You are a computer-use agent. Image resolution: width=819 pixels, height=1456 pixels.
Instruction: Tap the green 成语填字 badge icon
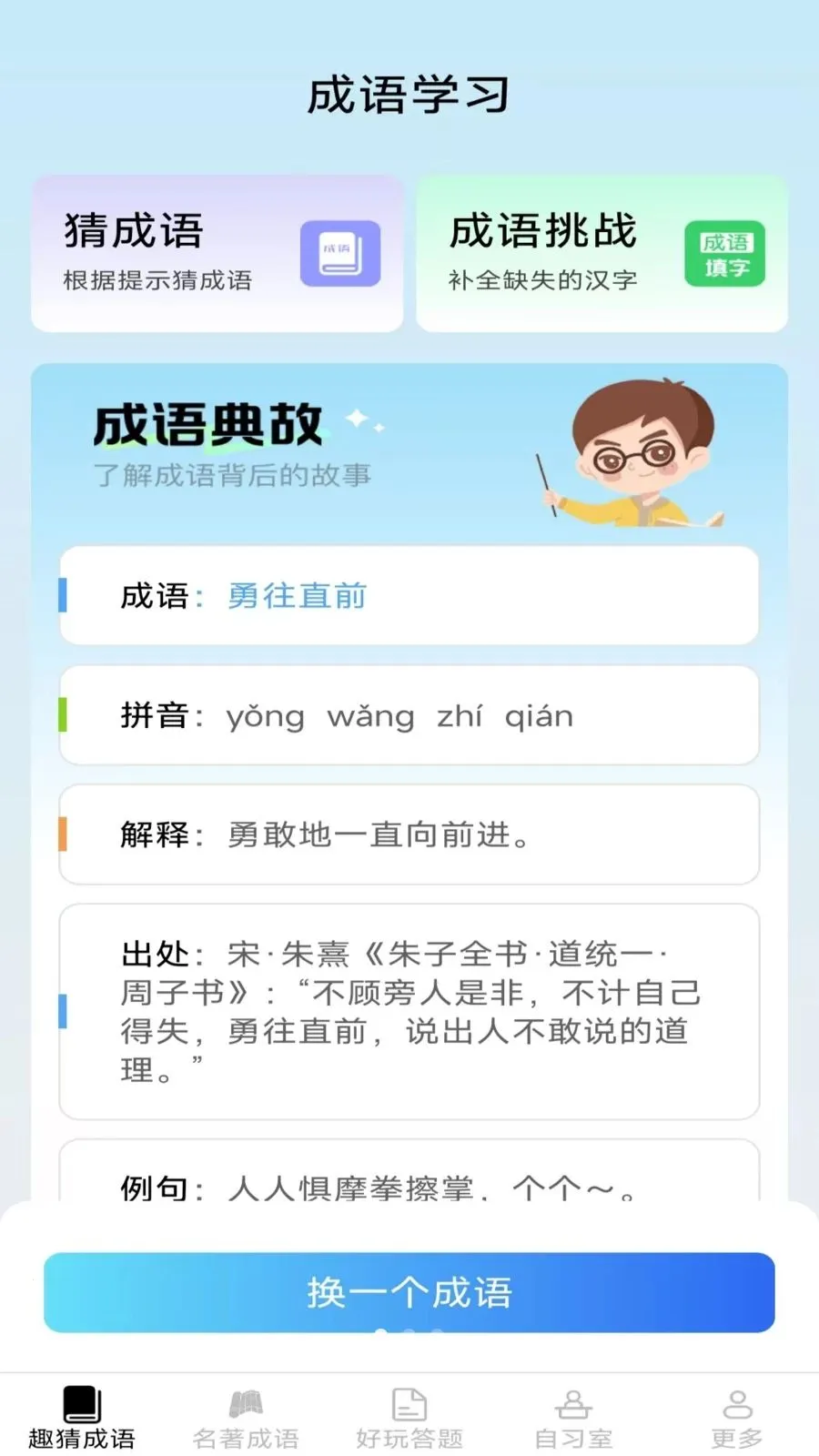(725, 254)
